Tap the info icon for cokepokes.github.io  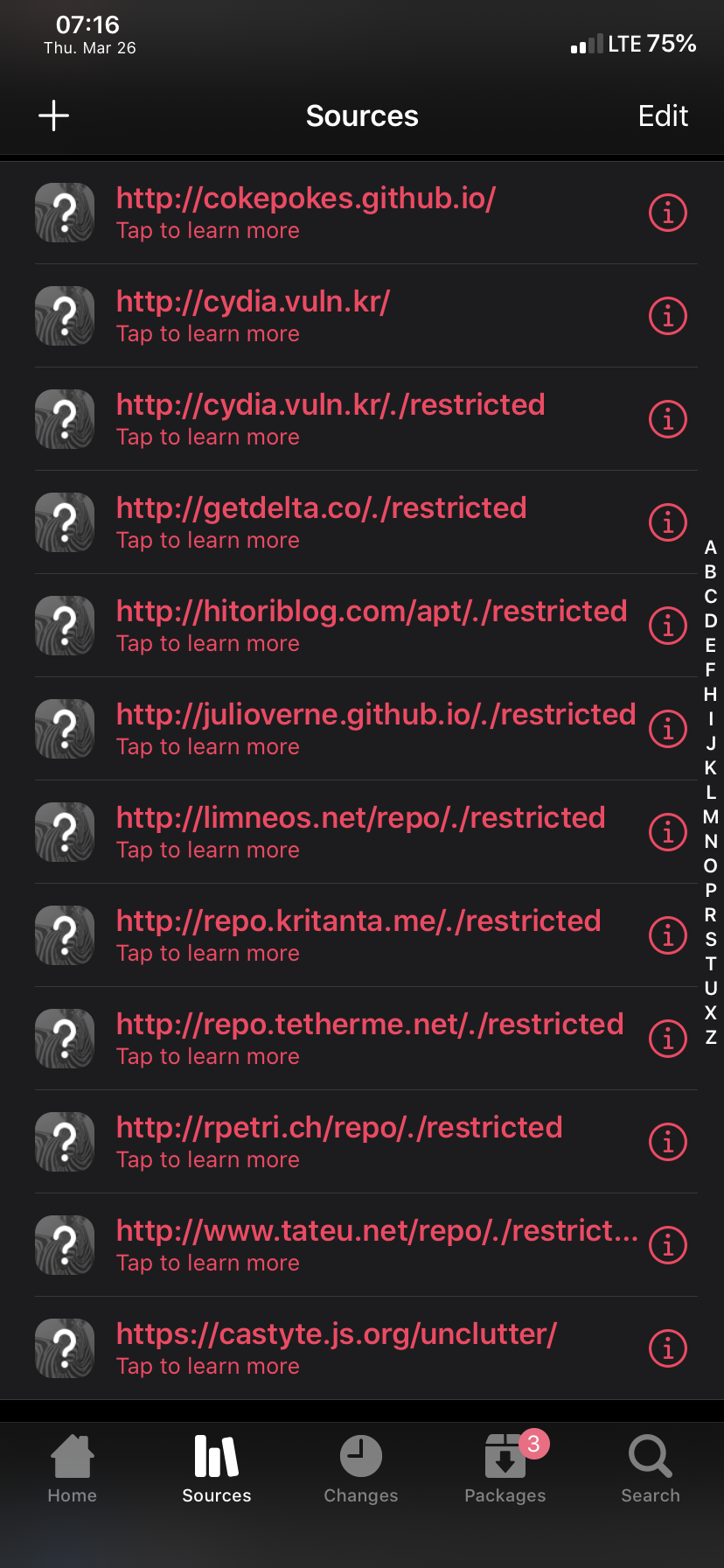(x=667, y=213)
